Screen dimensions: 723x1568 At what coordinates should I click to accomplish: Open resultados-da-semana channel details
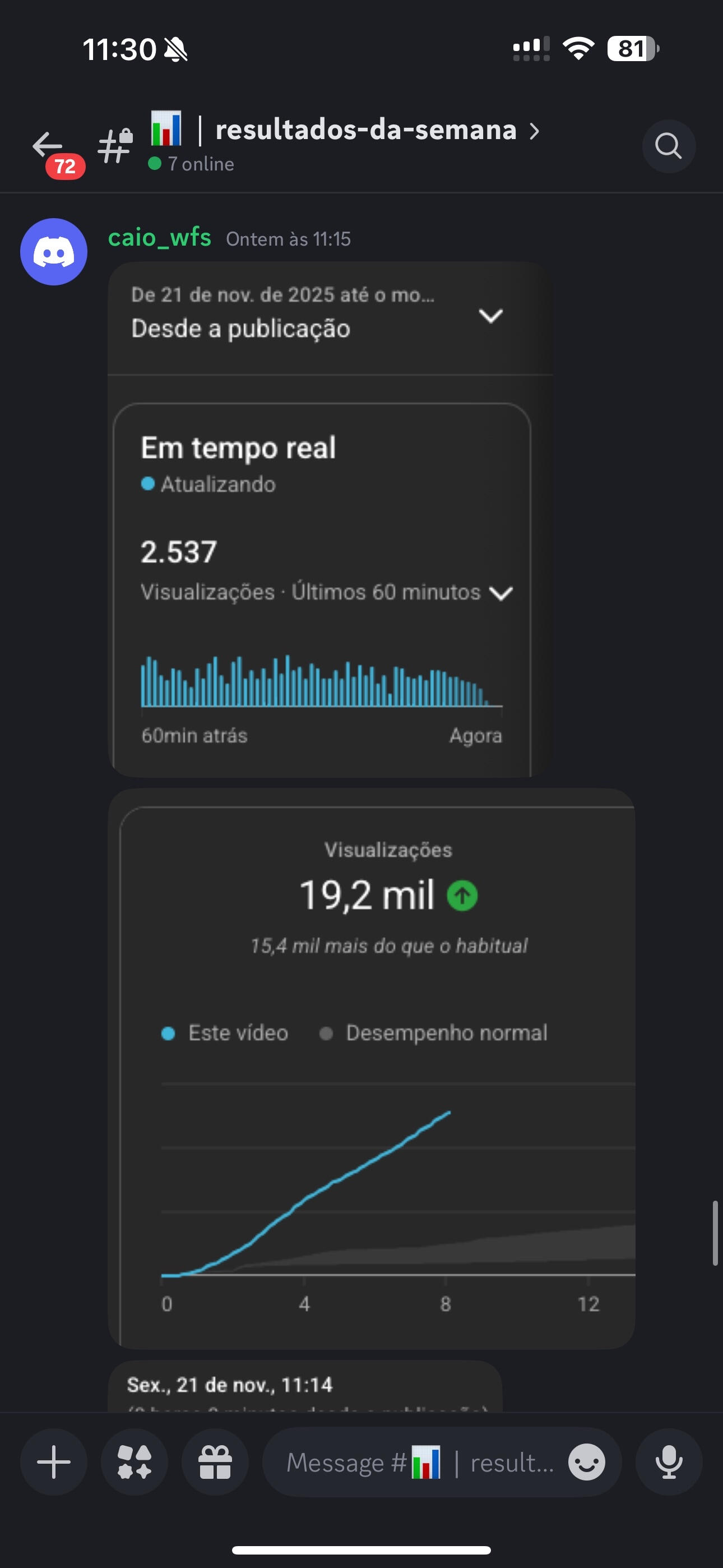pos(365,130)
